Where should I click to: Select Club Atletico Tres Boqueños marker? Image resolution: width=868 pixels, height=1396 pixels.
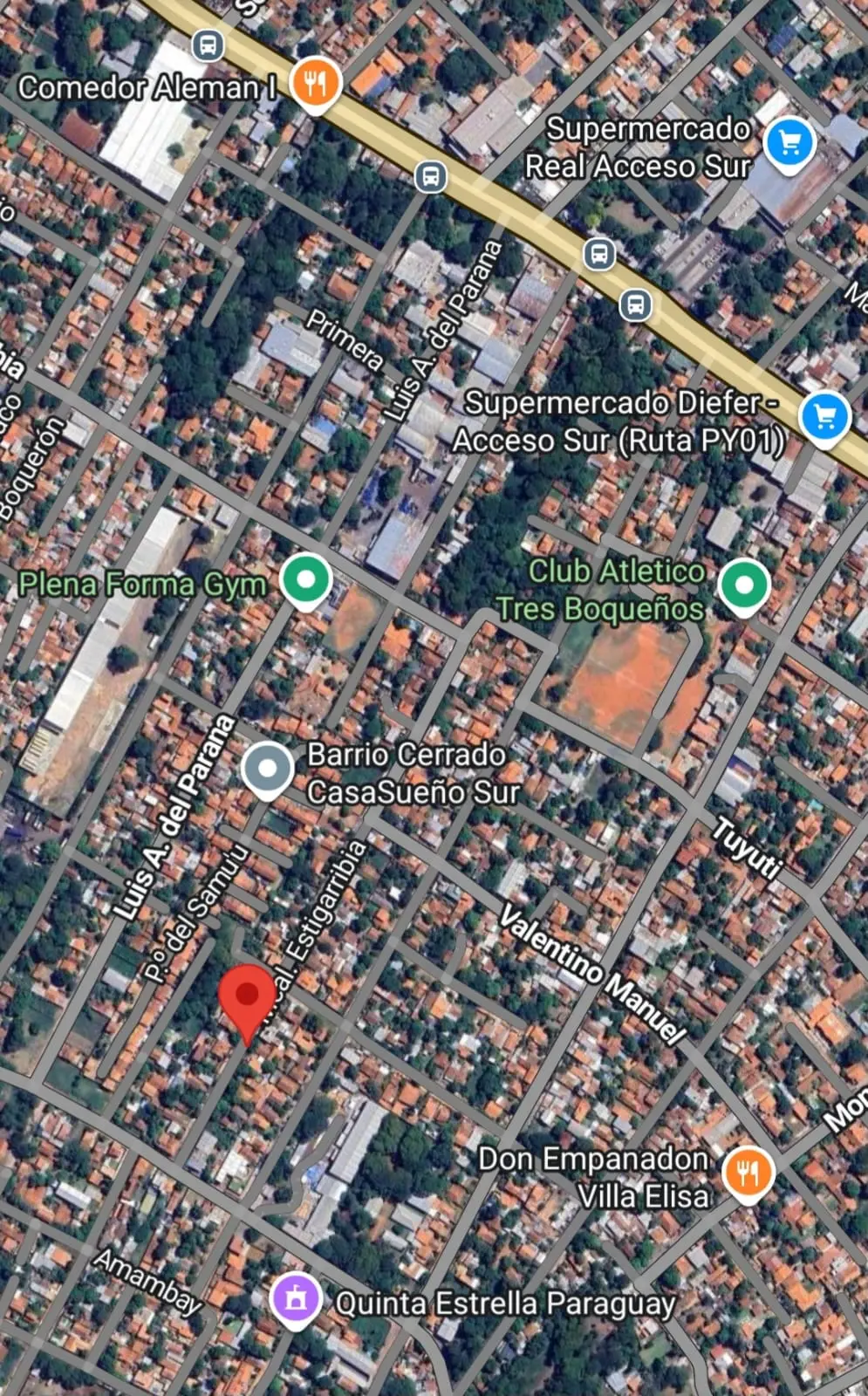click(743, 585)
